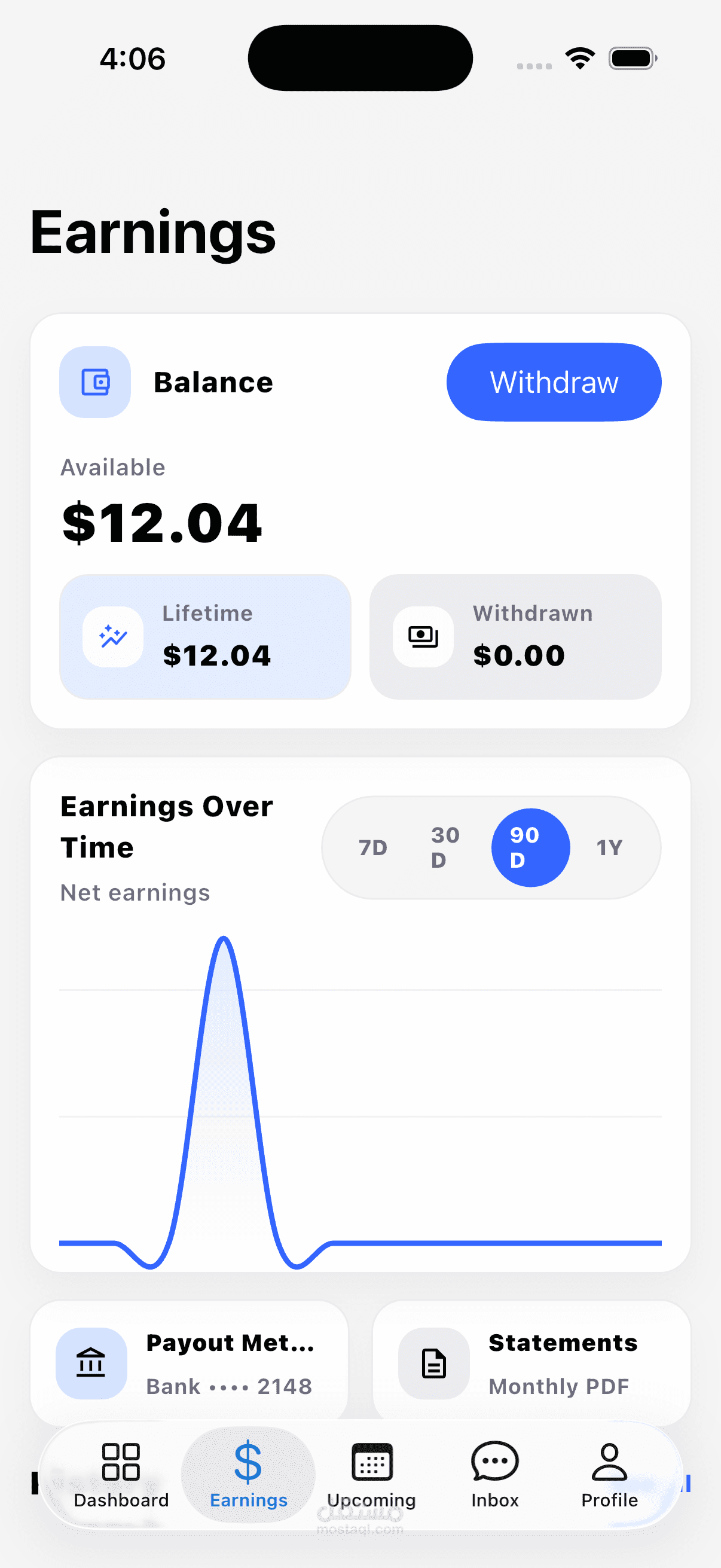Image resolution: width=721 pixels, height=1568 pixels.
Task: Tap the Earnings tab
Action: (248, 1474)
